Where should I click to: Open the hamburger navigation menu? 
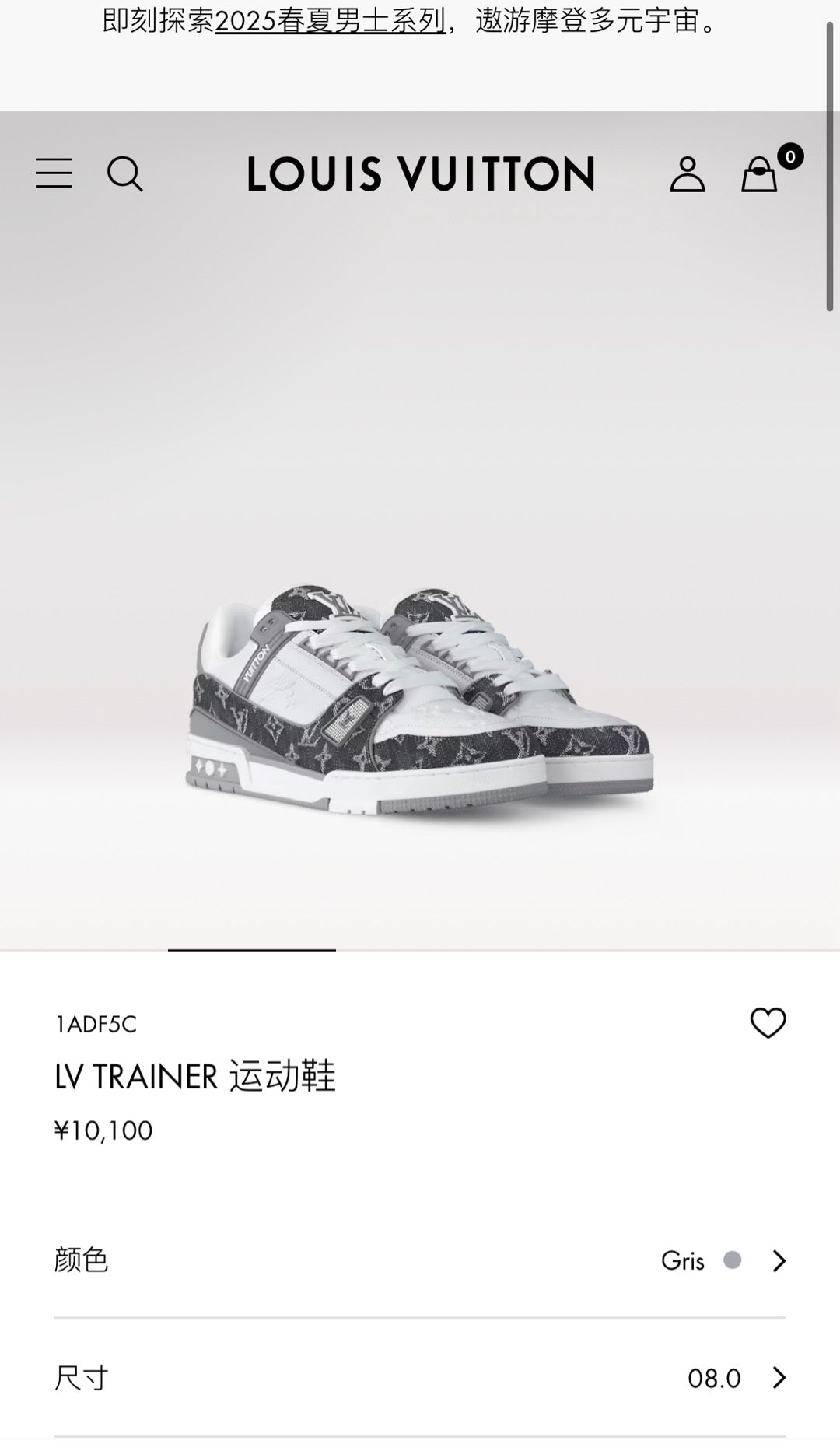54,173
